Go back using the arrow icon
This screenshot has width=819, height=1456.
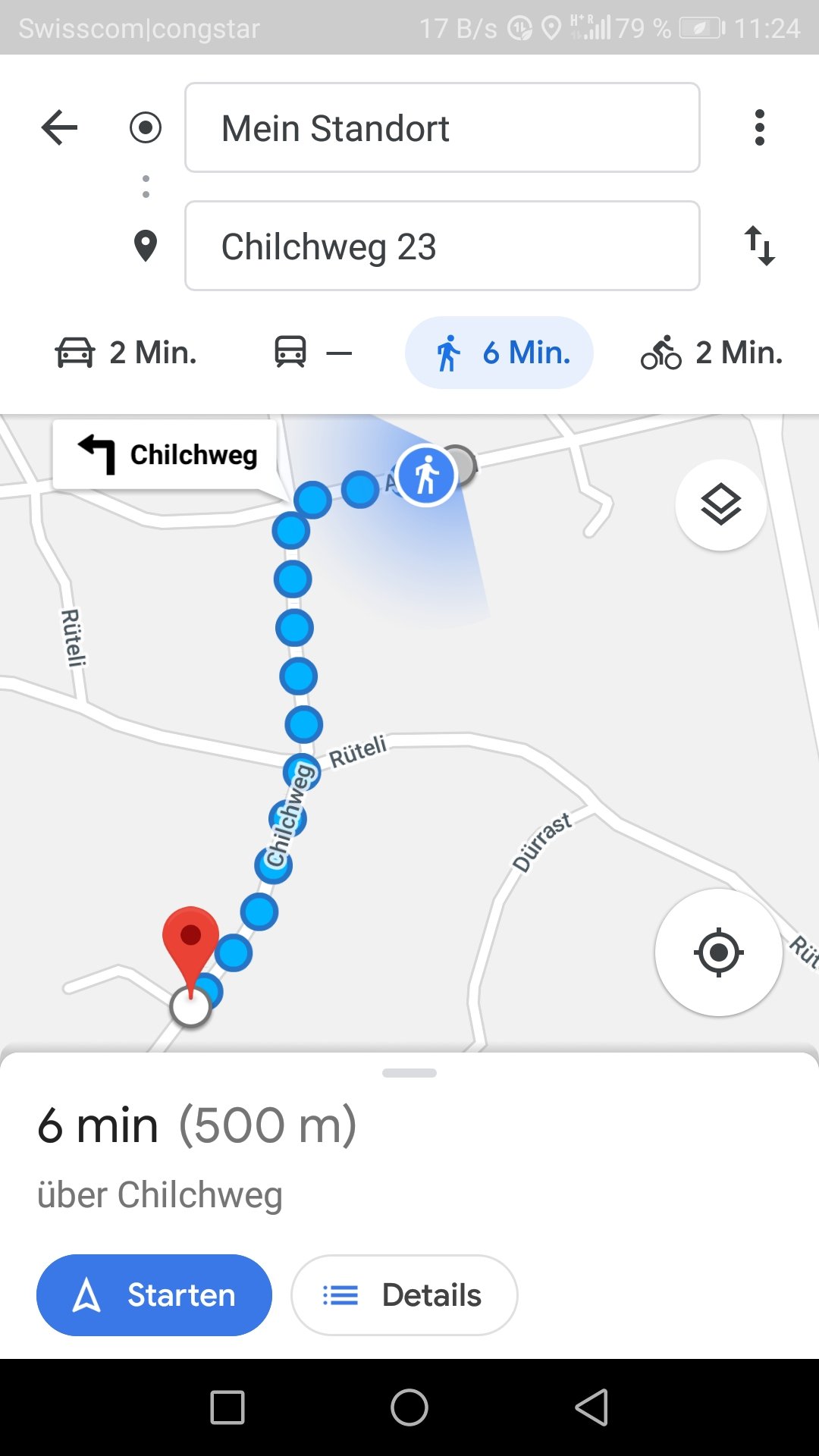pyautogui.click(x=60, y=127)
